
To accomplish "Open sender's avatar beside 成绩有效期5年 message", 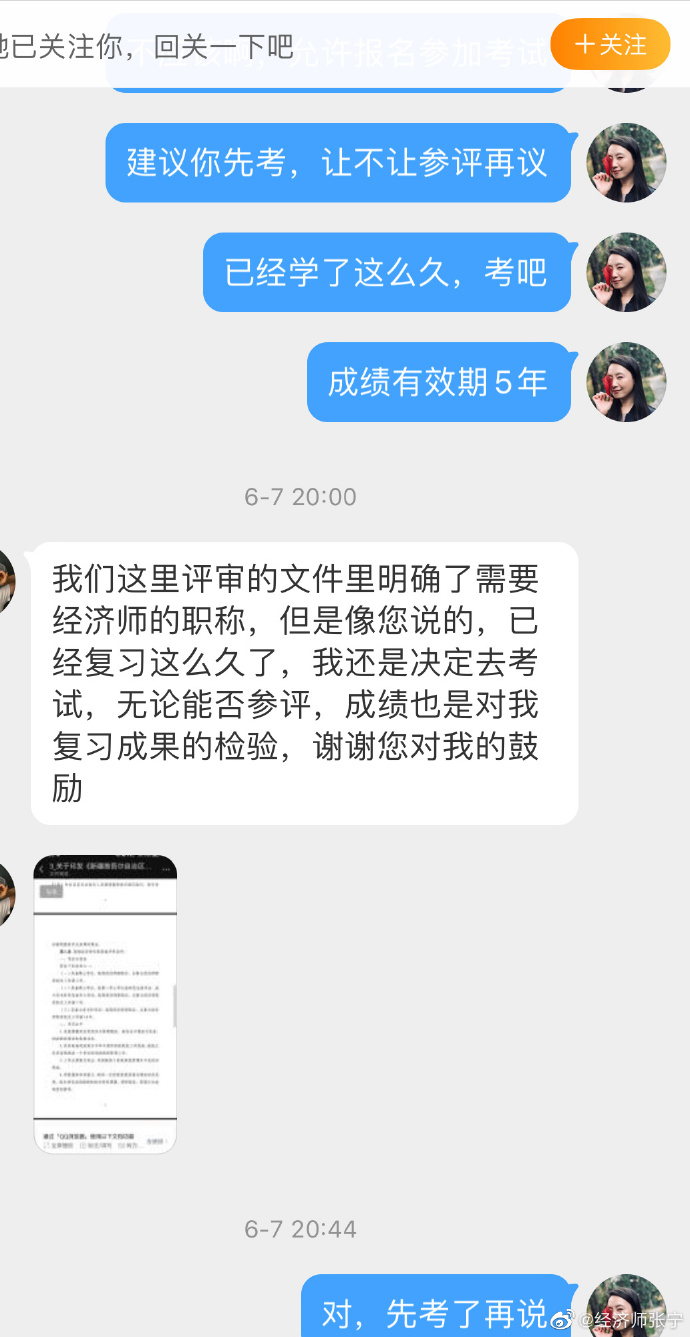I will [x=626, y=382].
